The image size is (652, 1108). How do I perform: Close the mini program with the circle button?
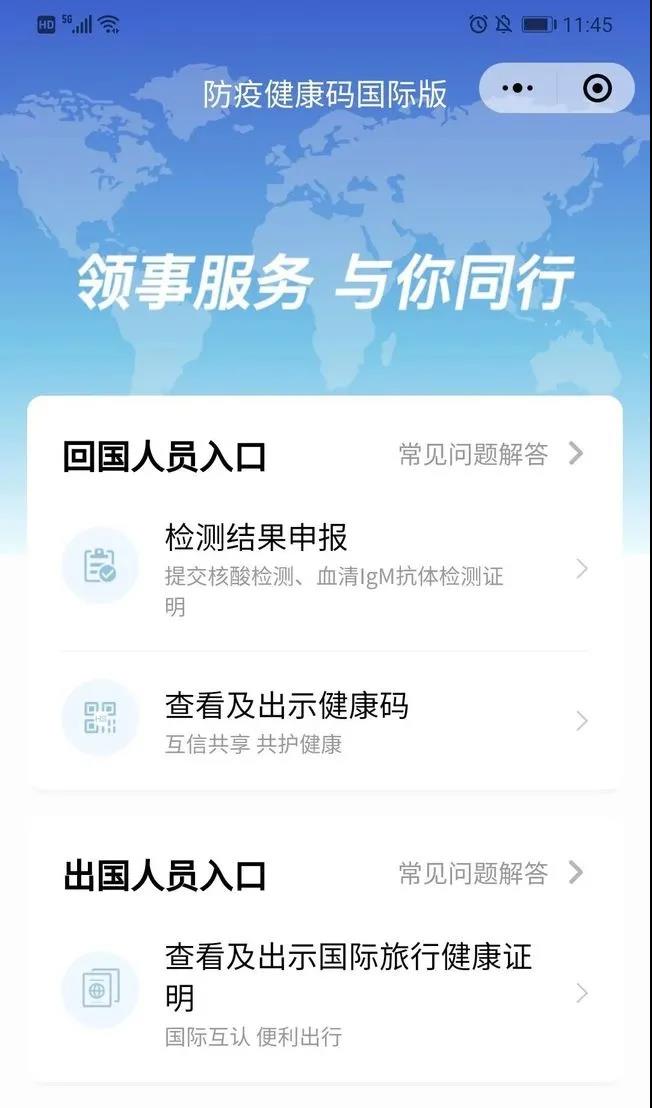(597, 88)
